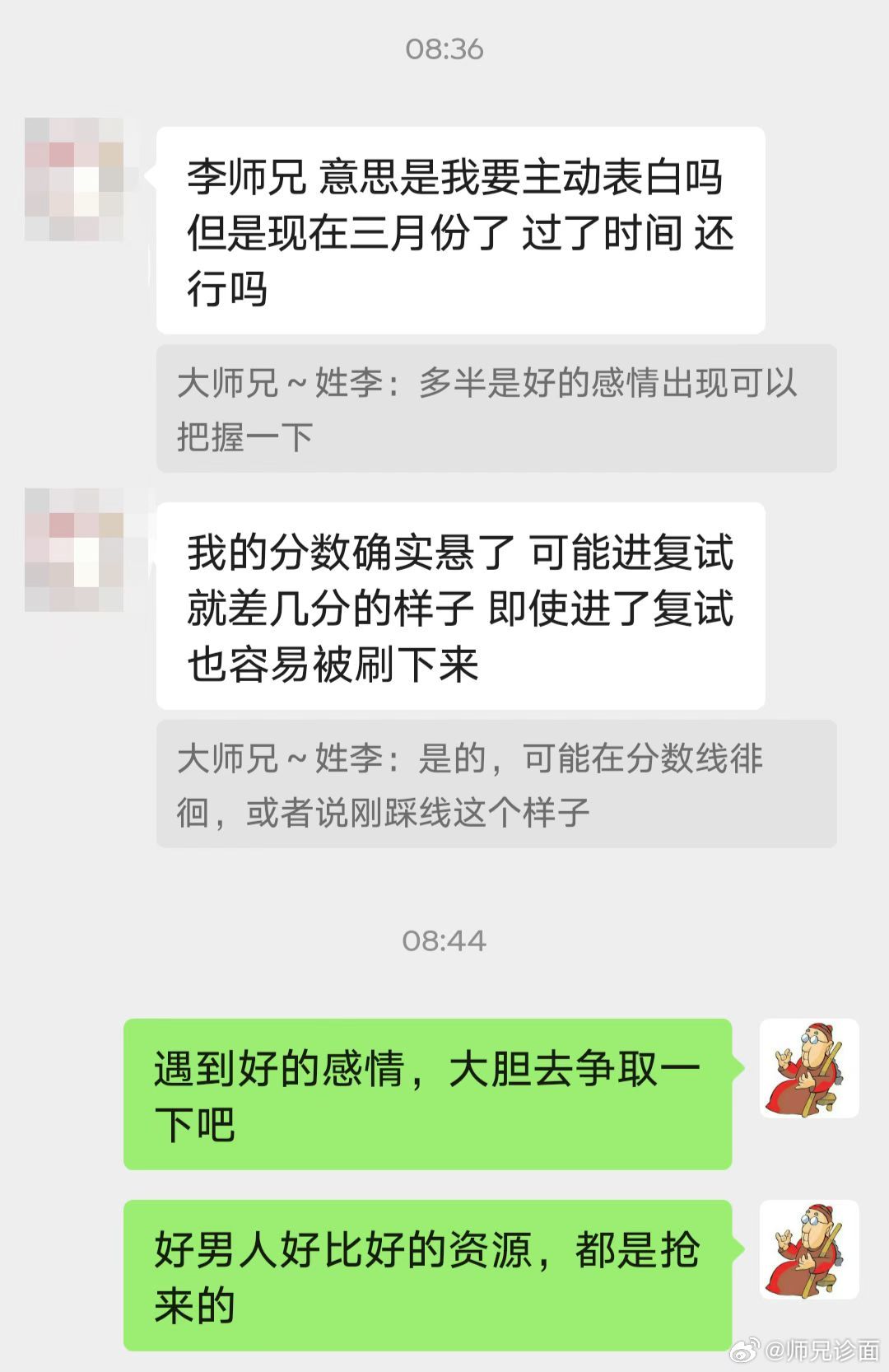Image resolution: width=889 pixels, height=1372 pixels.
Task: Tap the 08:44 timestamp
Action: point(444,939)
